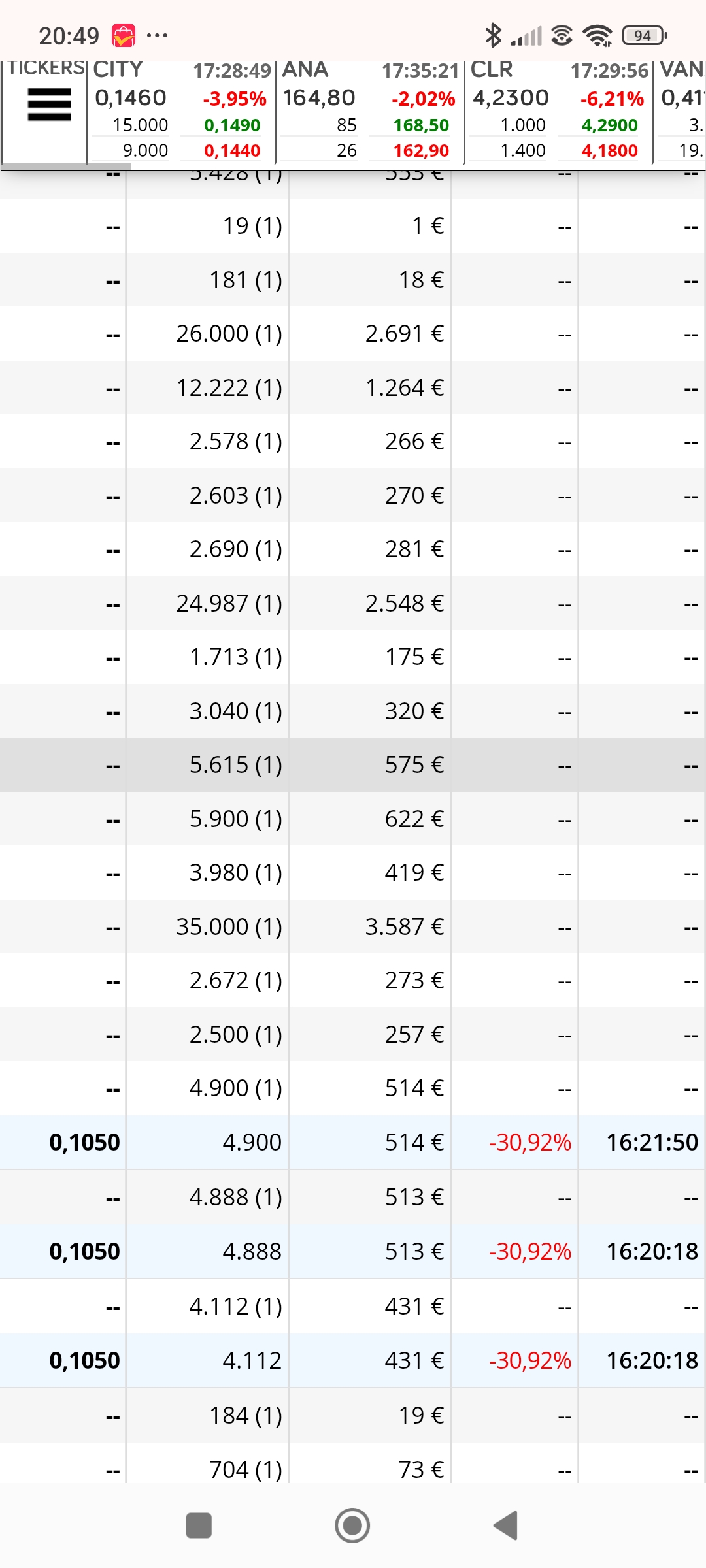Screen dimensions: 706x1568
Task: Open the partially visible VAN ticker card
Action: [680, 111]
